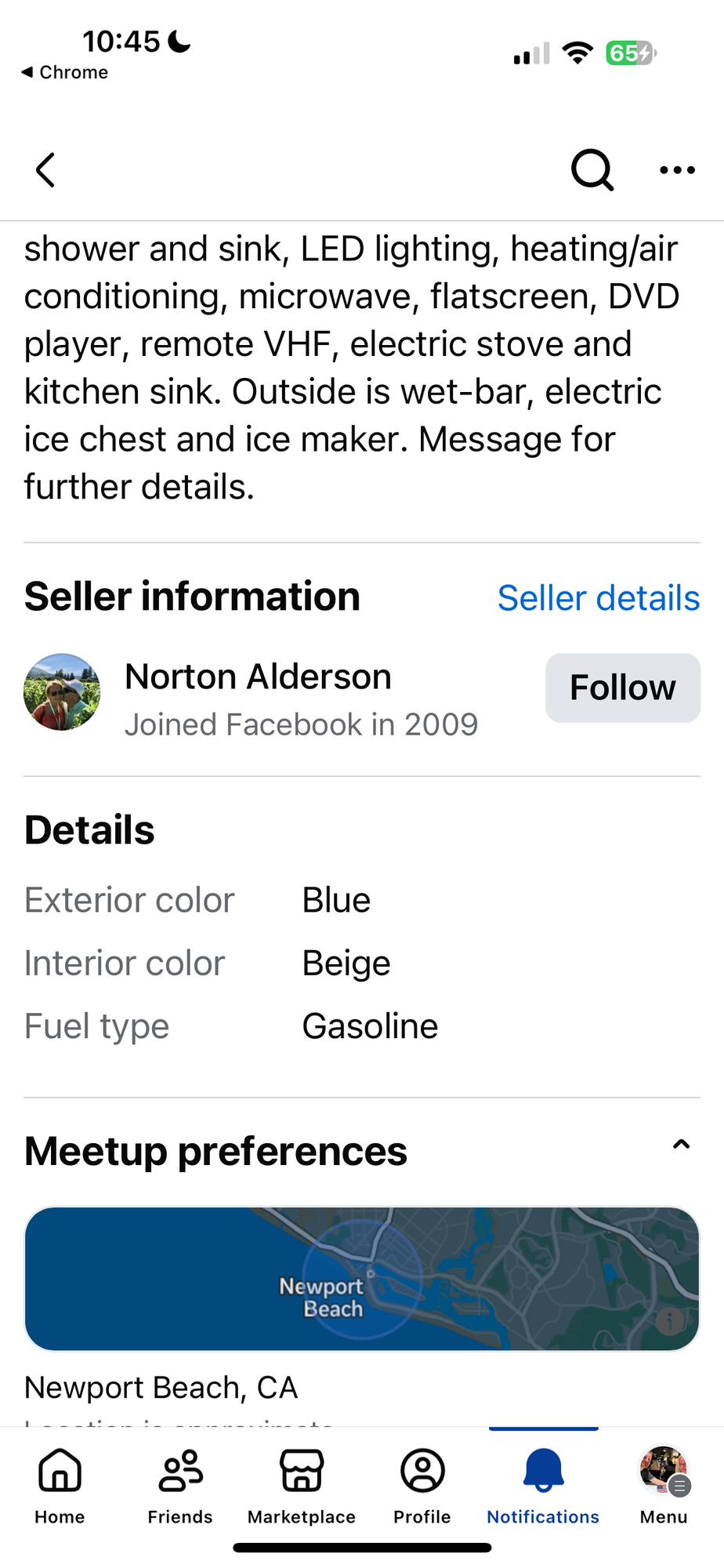Tap the map info icon

[669, 1321]
